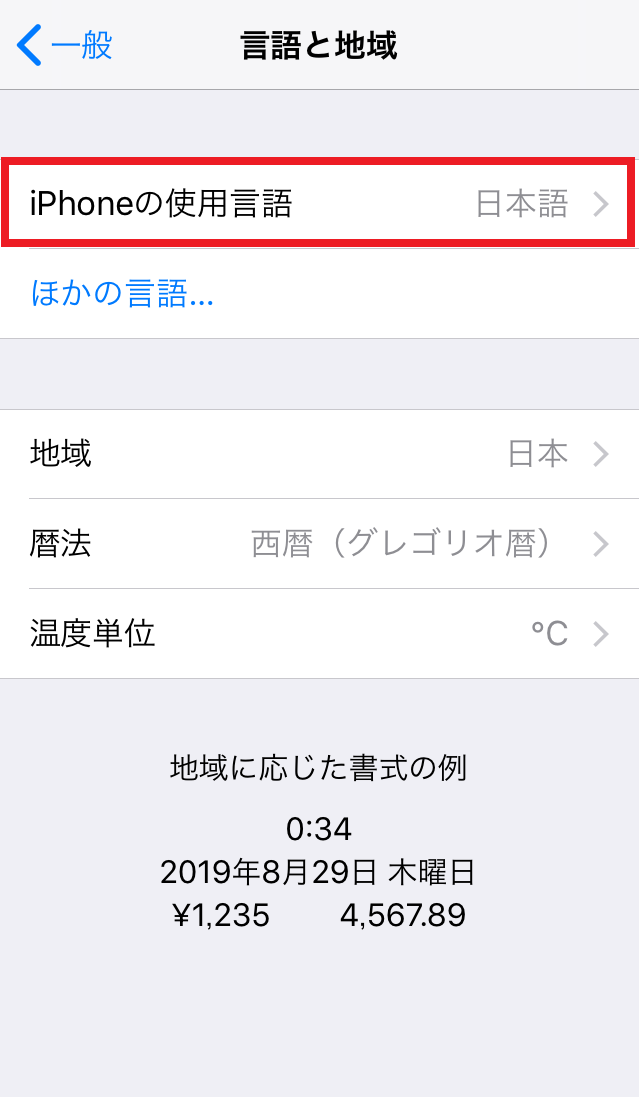Image resolution: width=639 pixels, height=1097 pixels.
Task: Change the 温度単位 temperature unit
Action: pyautogui.click(x=319, y=634)
